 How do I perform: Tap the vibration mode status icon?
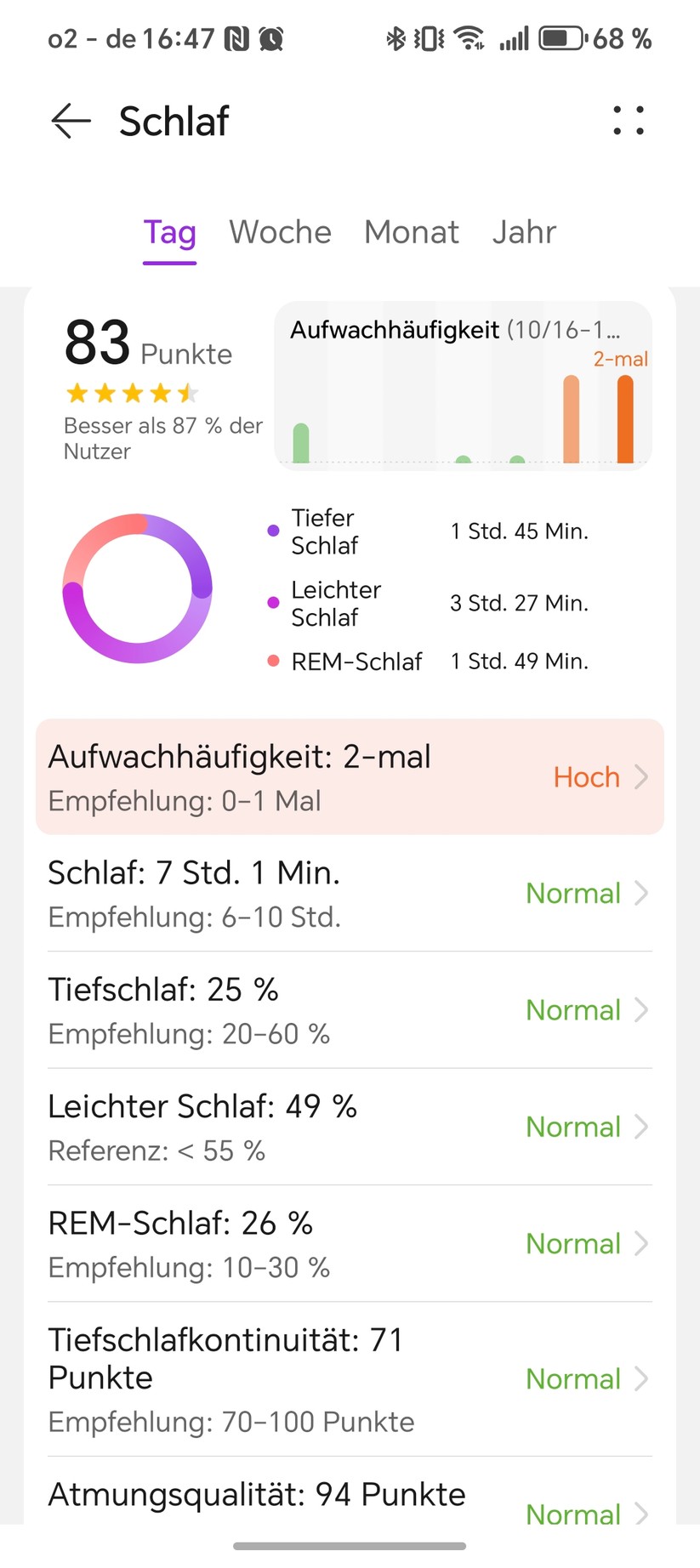click(x=429, y=38)
